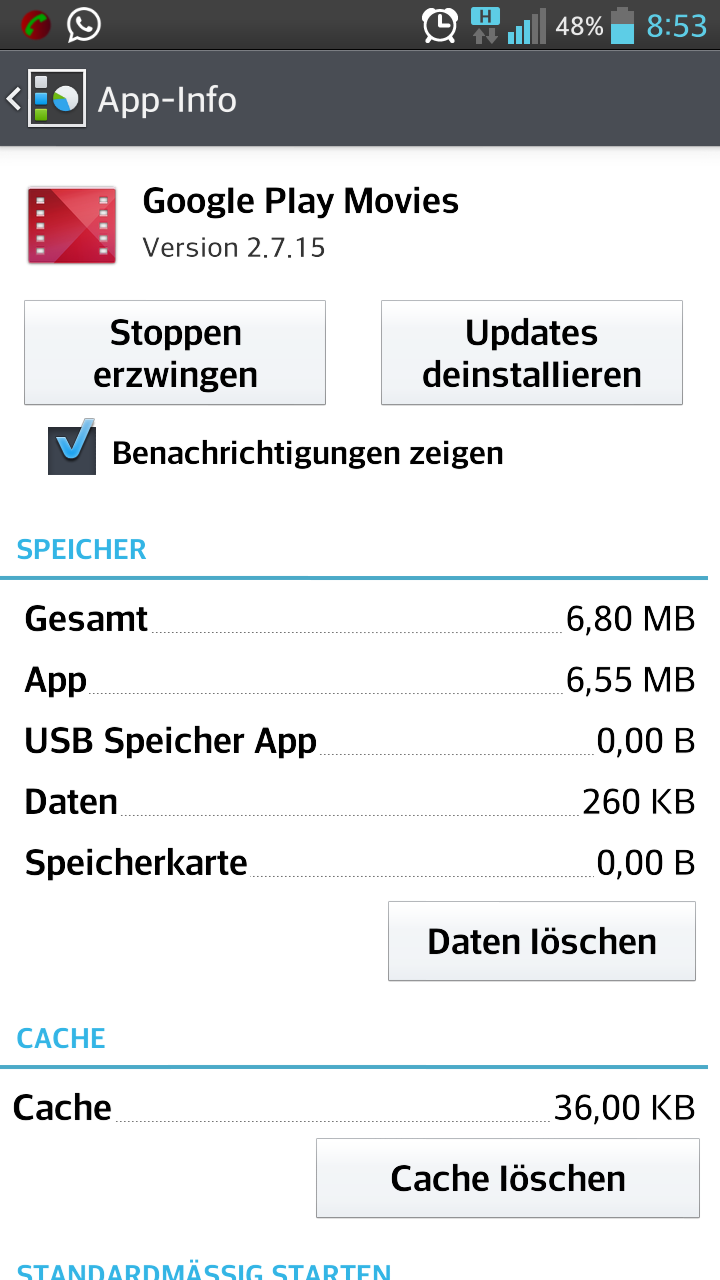Clear the cache with Cache löschen
This screenshot has height=1280, width=720.
[507, 1178]
